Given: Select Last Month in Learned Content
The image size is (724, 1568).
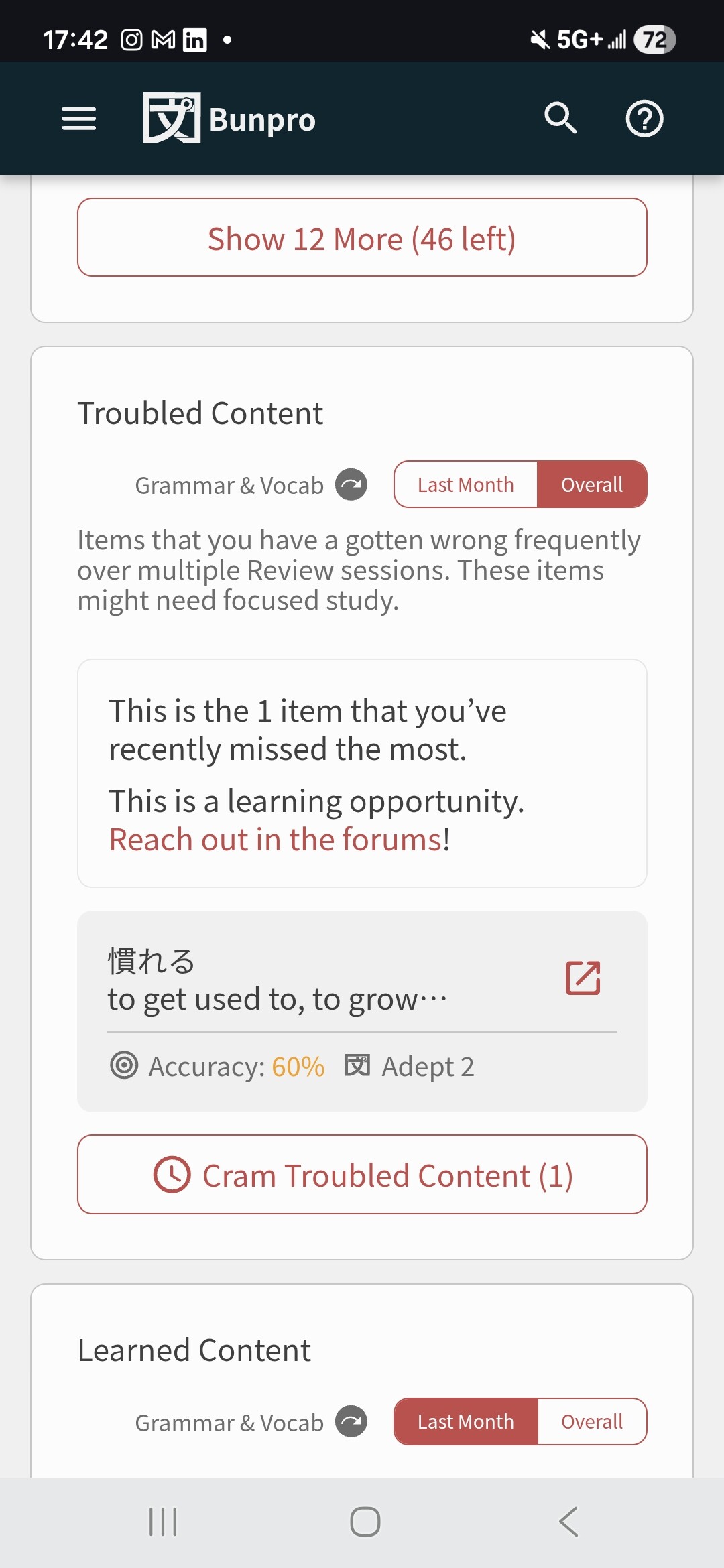Looking at the screenshot, I should point(465,1421).
